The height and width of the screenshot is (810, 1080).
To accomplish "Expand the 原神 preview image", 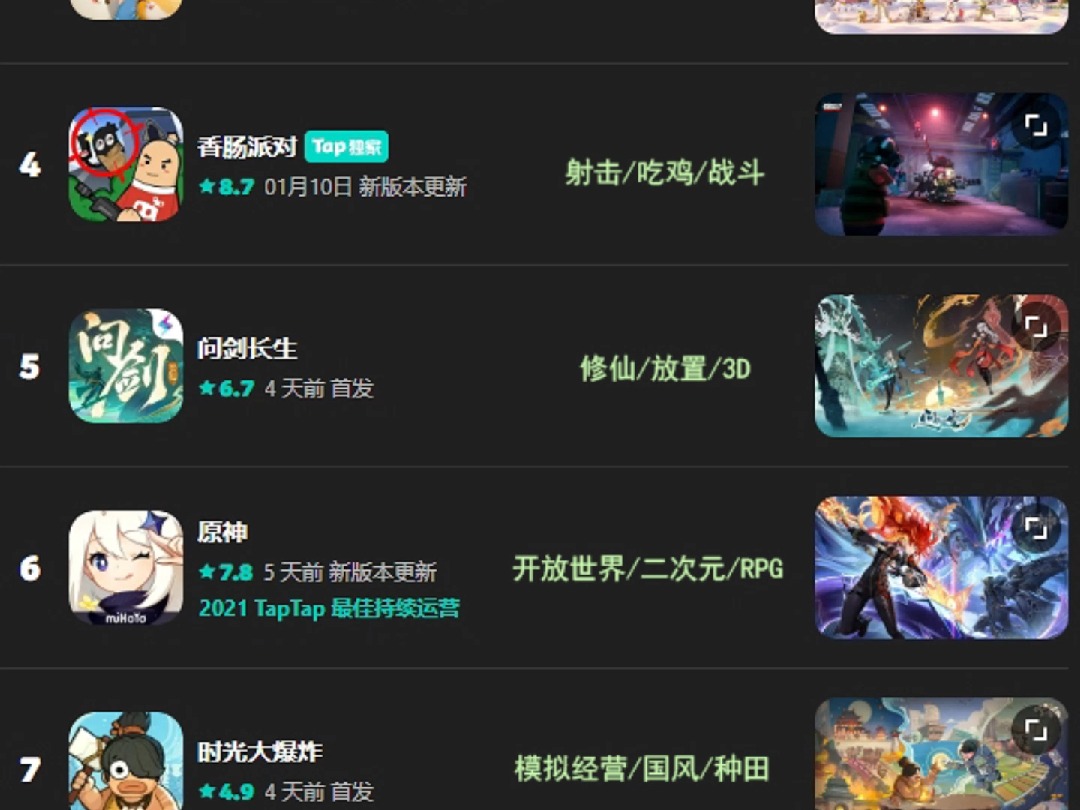I will [x=1036, y=528].
